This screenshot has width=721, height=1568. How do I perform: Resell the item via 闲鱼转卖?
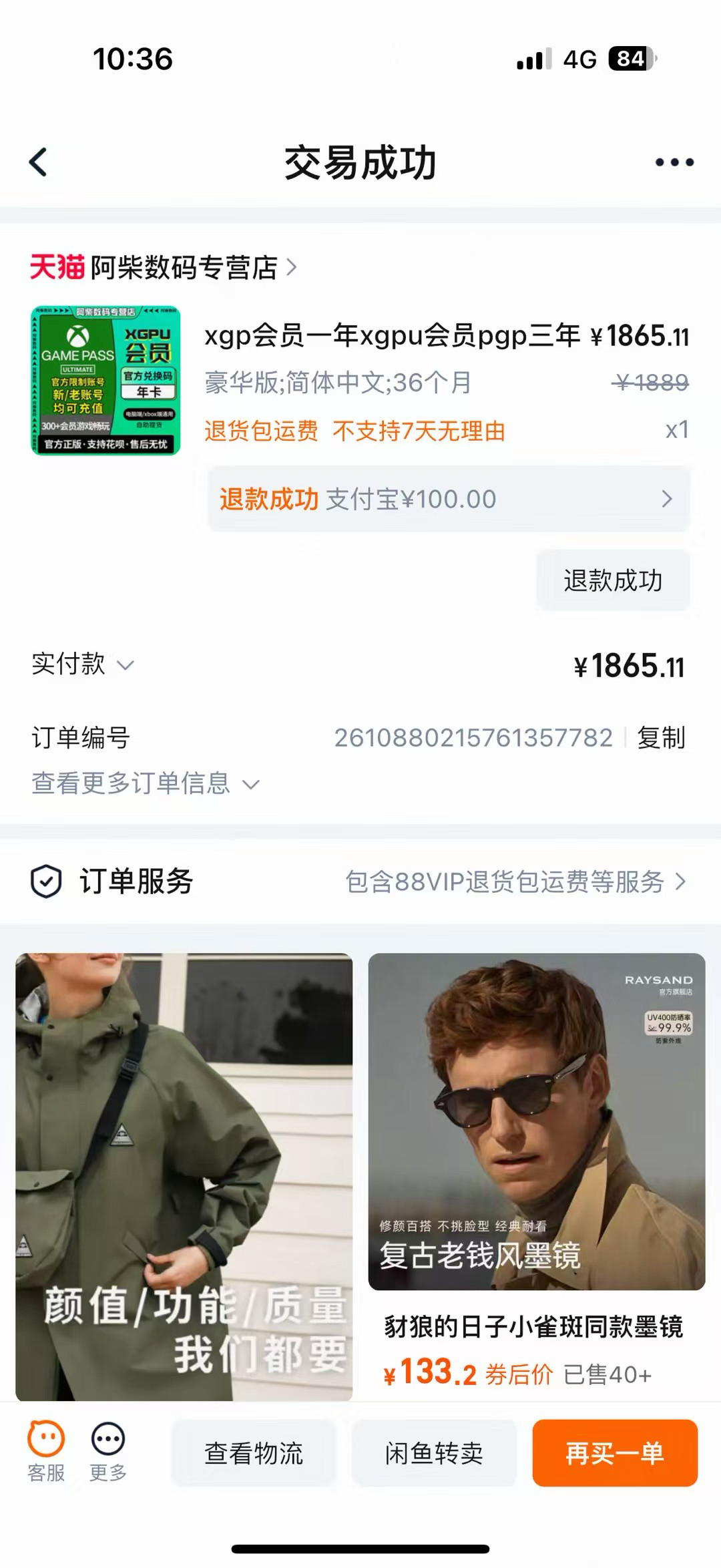[434, 1453]
